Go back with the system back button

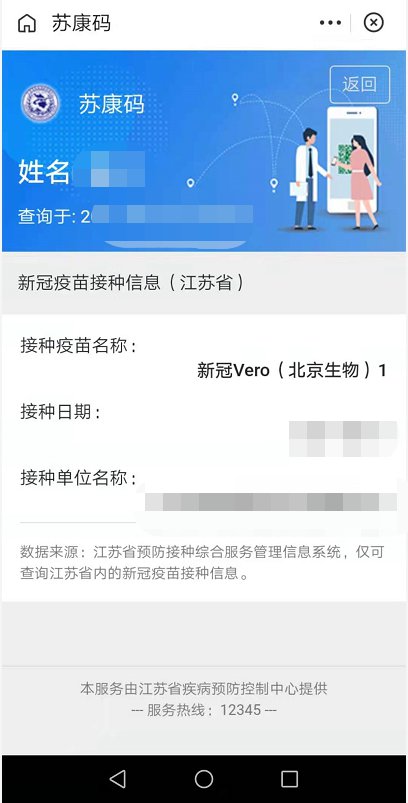(118, 779)
